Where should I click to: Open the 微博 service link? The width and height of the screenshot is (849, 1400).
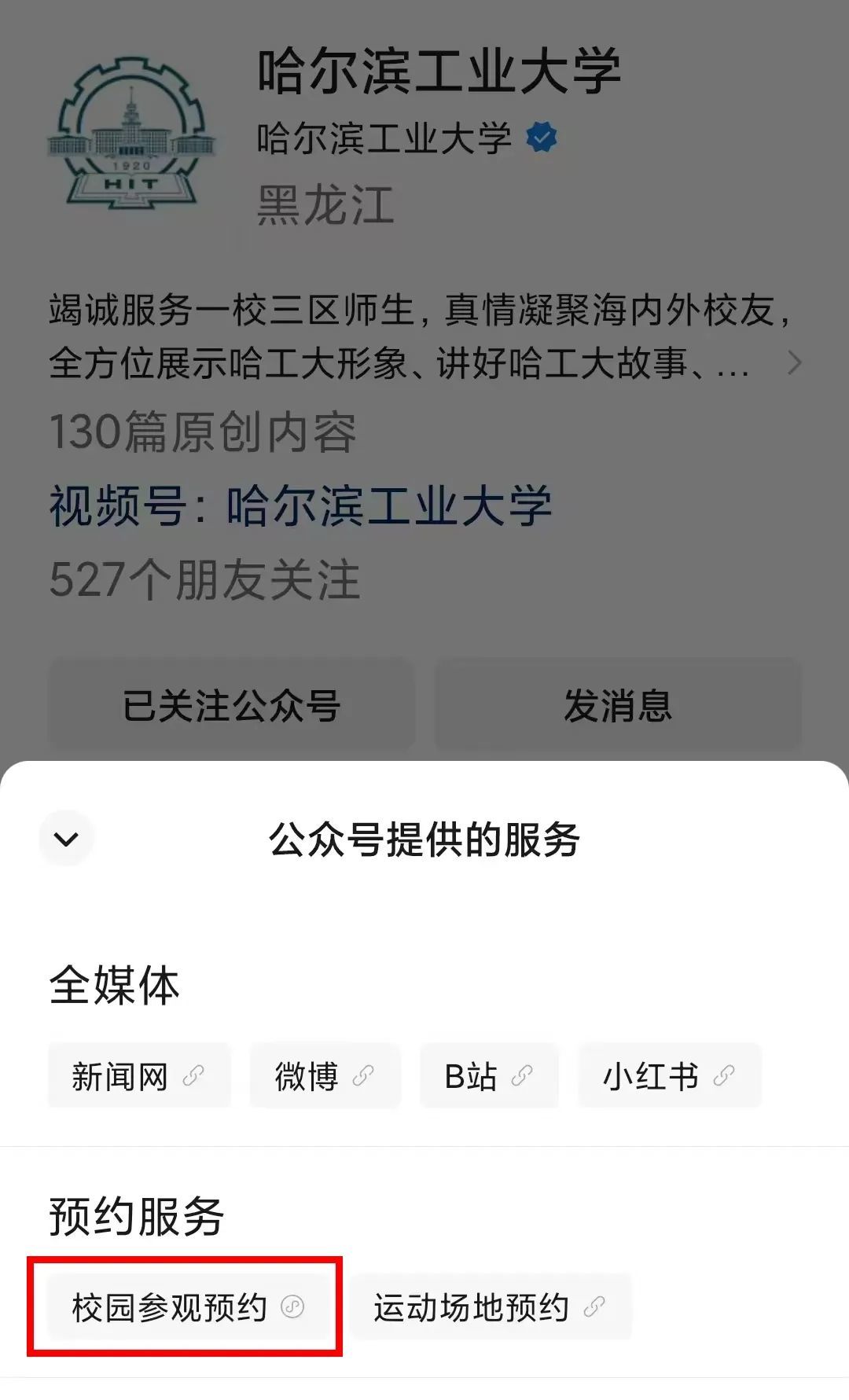[325, 1075]
